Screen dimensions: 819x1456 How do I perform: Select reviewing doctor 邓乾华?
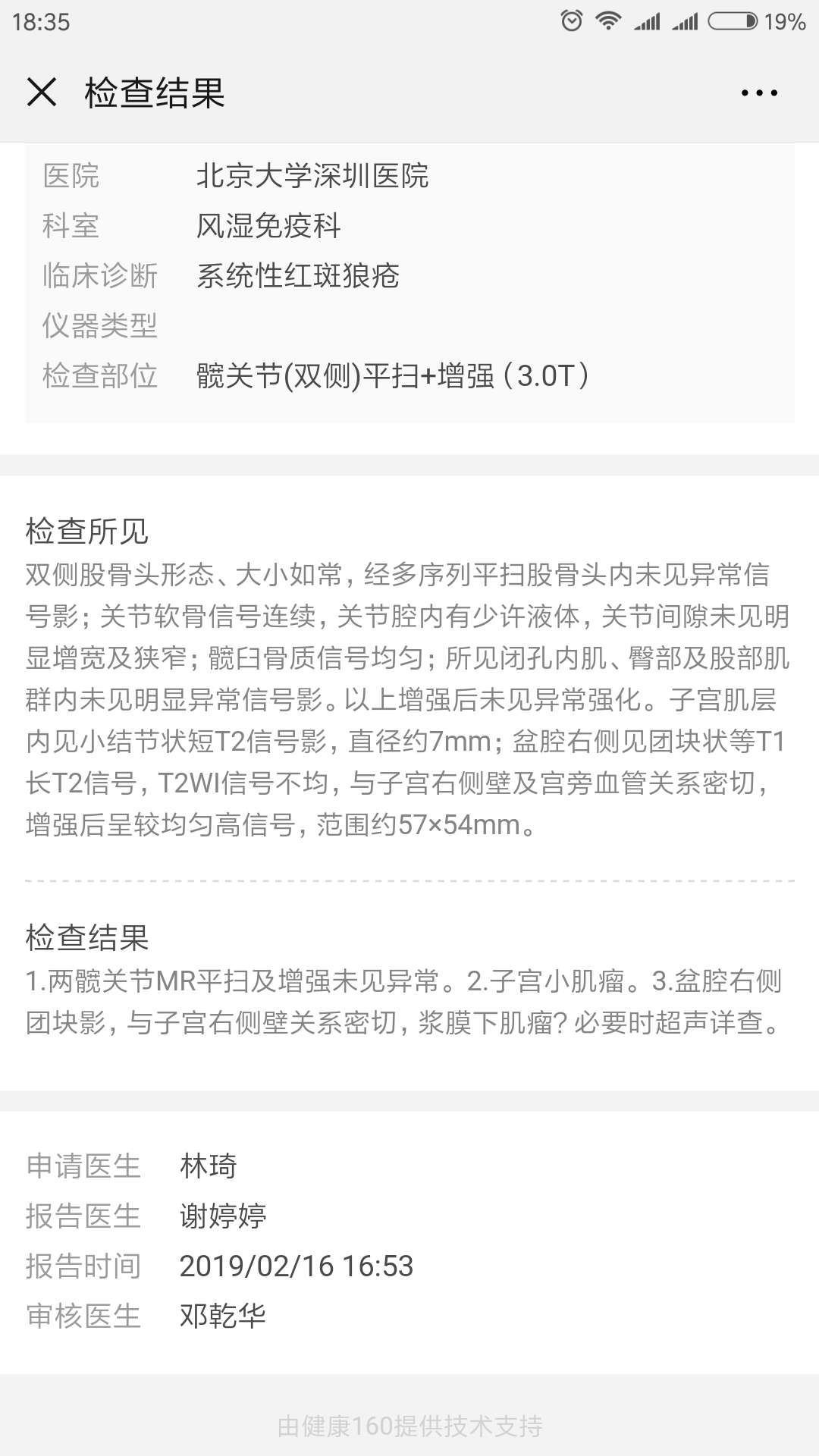224,1316
